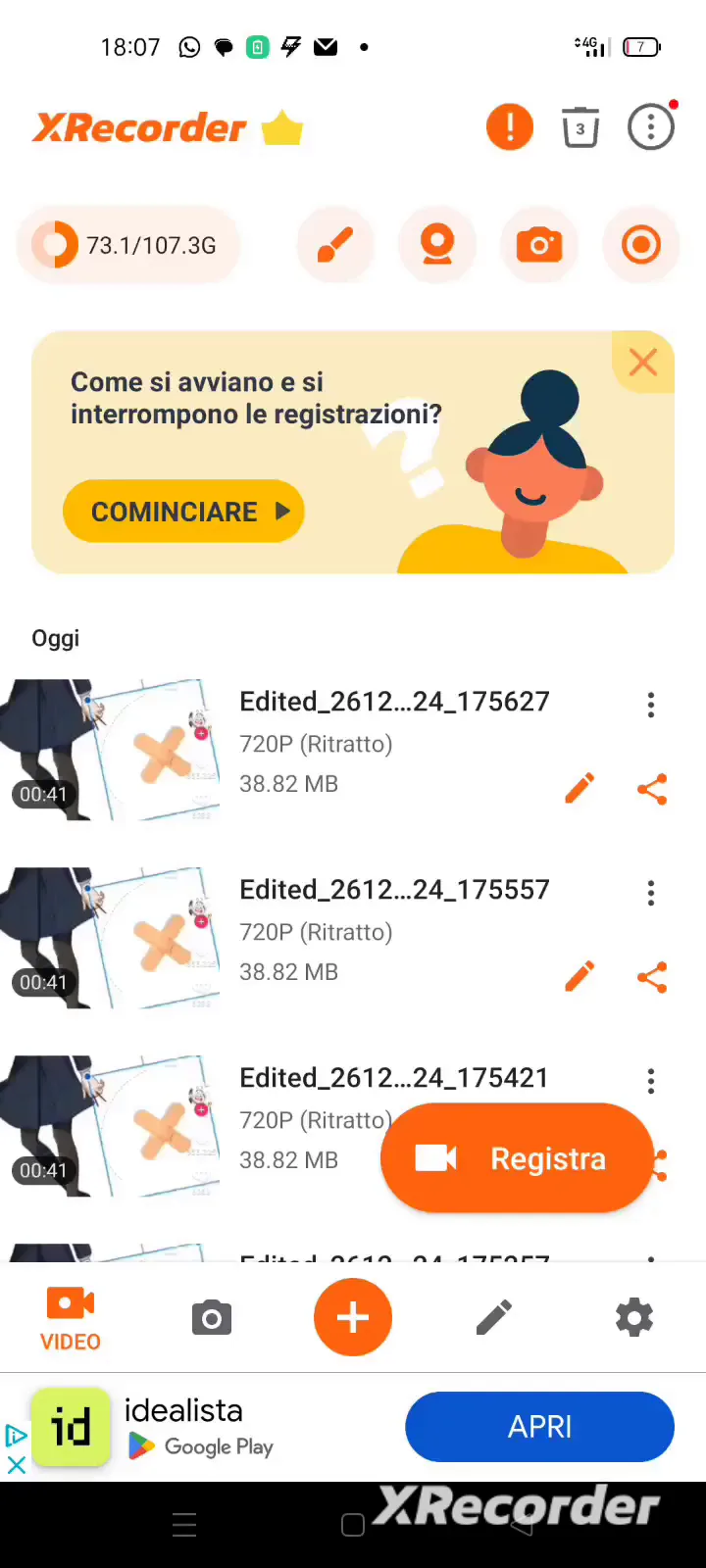Turn on the facecam webcam tool

(x=437, y=245)
